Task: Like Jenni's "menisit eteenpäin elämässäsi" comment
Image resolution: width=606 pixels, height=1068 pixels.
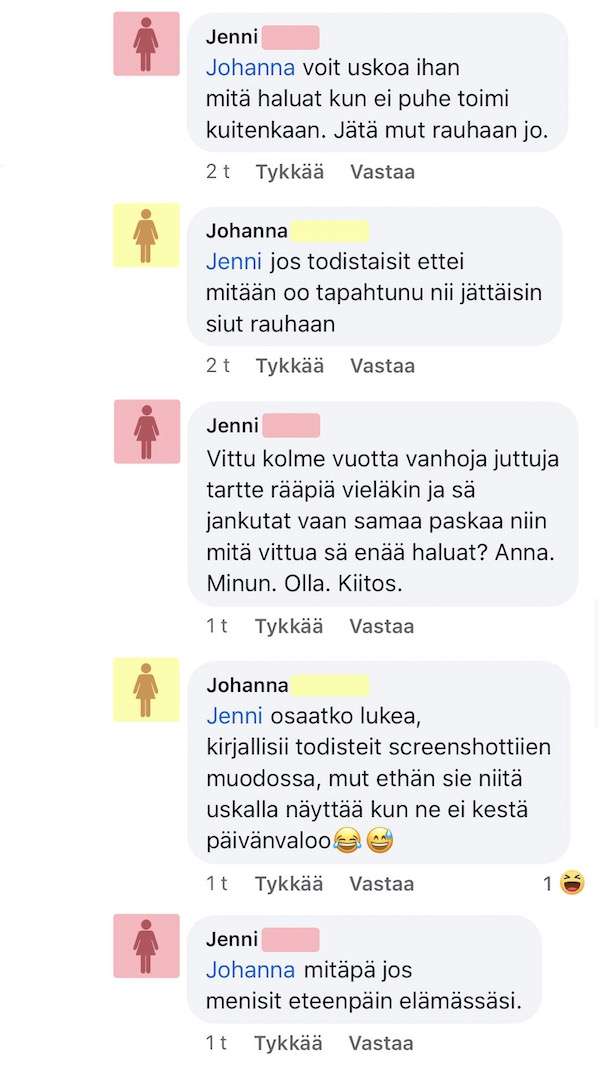Action: pyautogui.click(x=288, y=1043)
